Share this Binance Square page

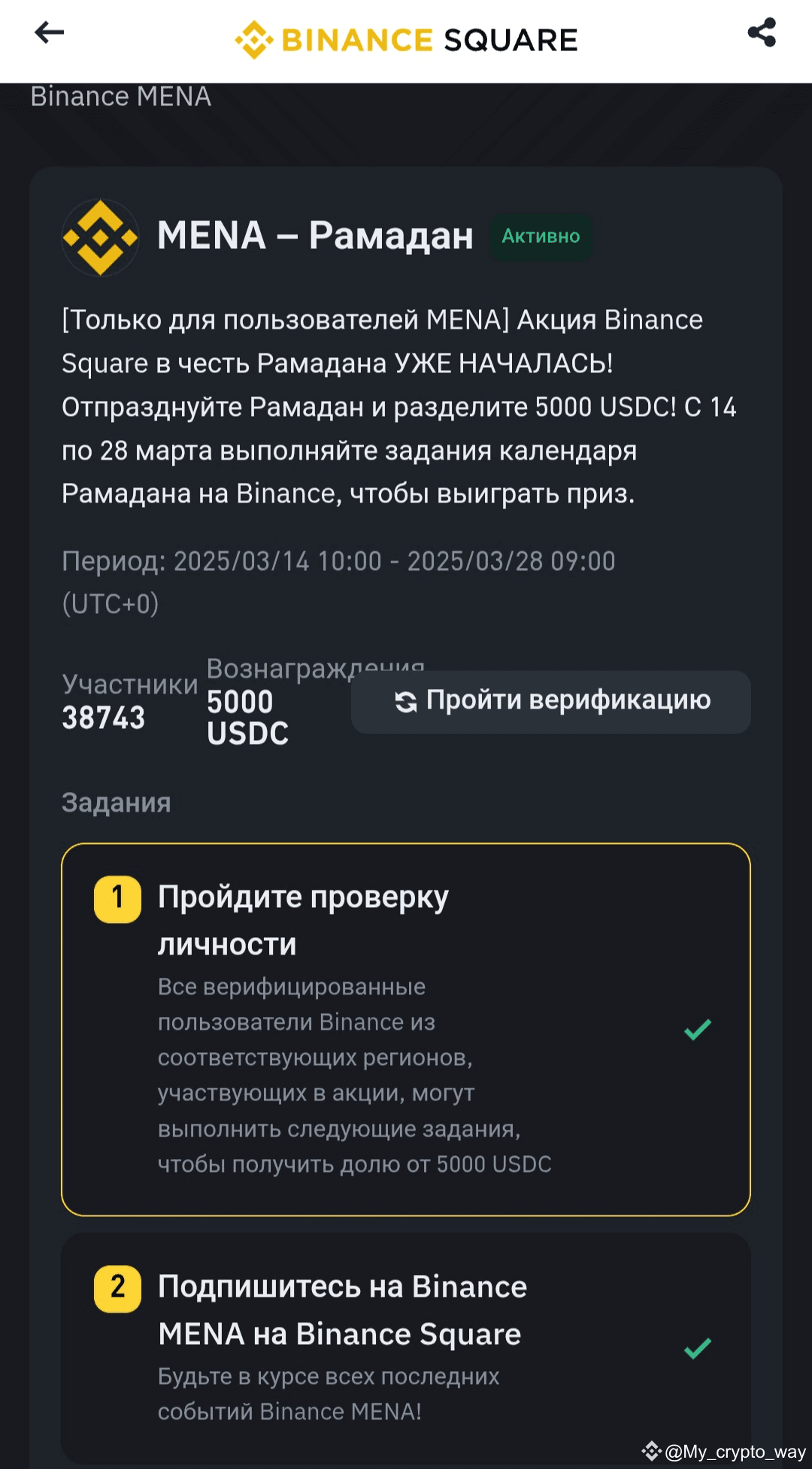coord(762,32)
